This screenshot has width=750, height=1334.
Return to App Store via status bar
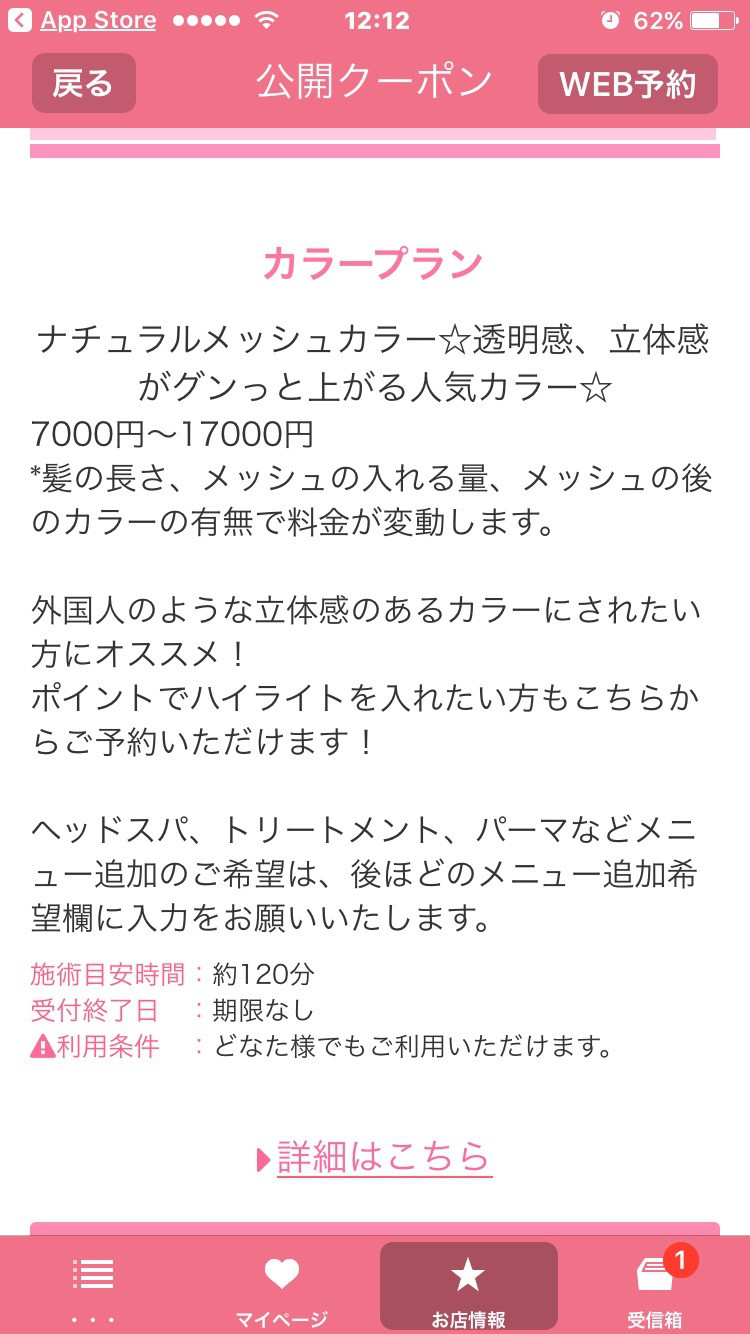[x=83, y=20]
